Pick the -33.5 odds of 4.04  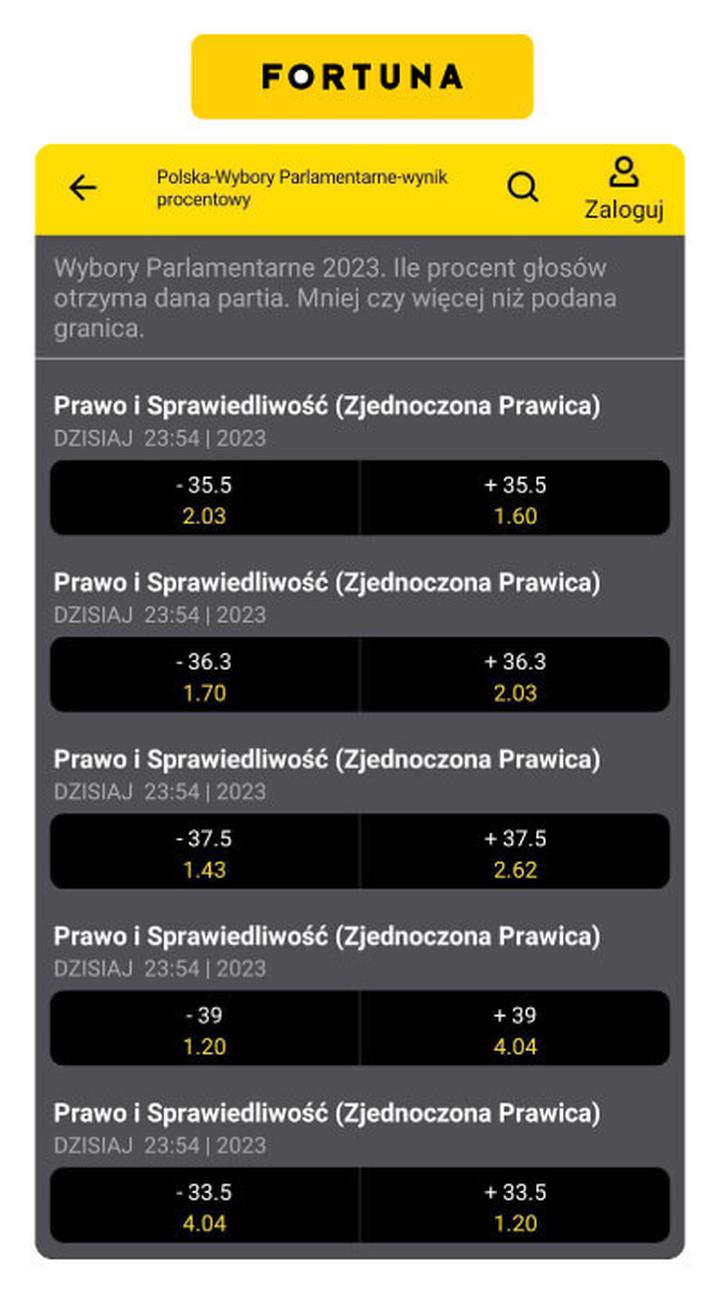tap(204, 1205)
